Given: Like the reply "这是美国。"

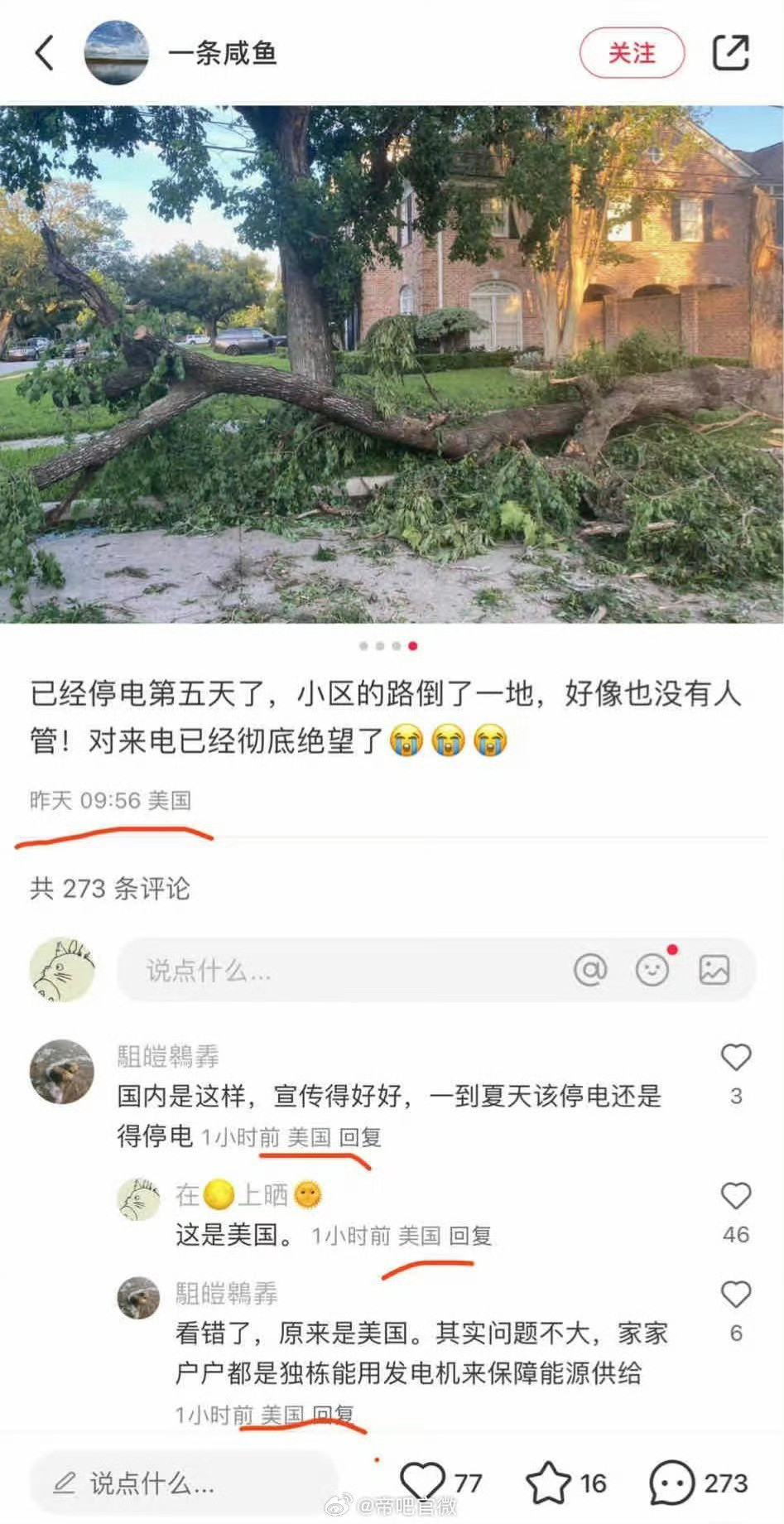Looking at the screenshot, I should 735,1196.
